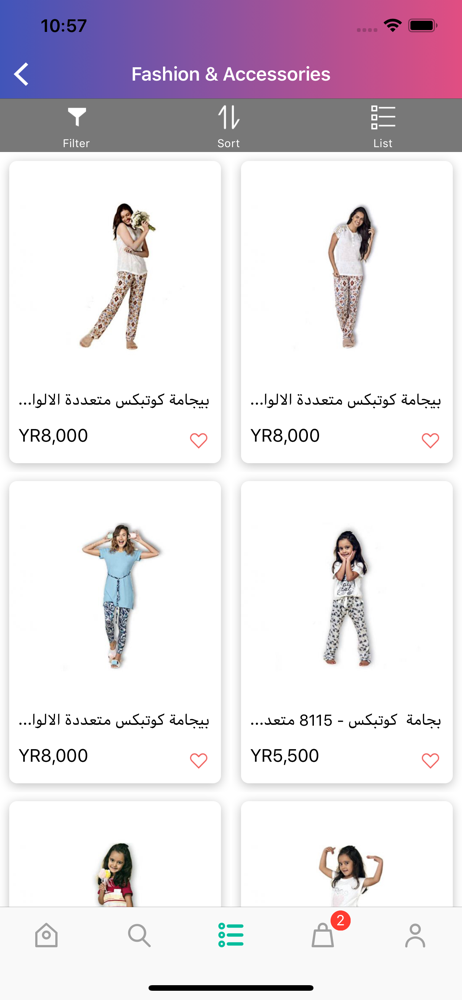The height and width of the screenshot is (1000, 462).
Task: Open the YR5,500 girl's pajama card
Action: pos(346,632)
